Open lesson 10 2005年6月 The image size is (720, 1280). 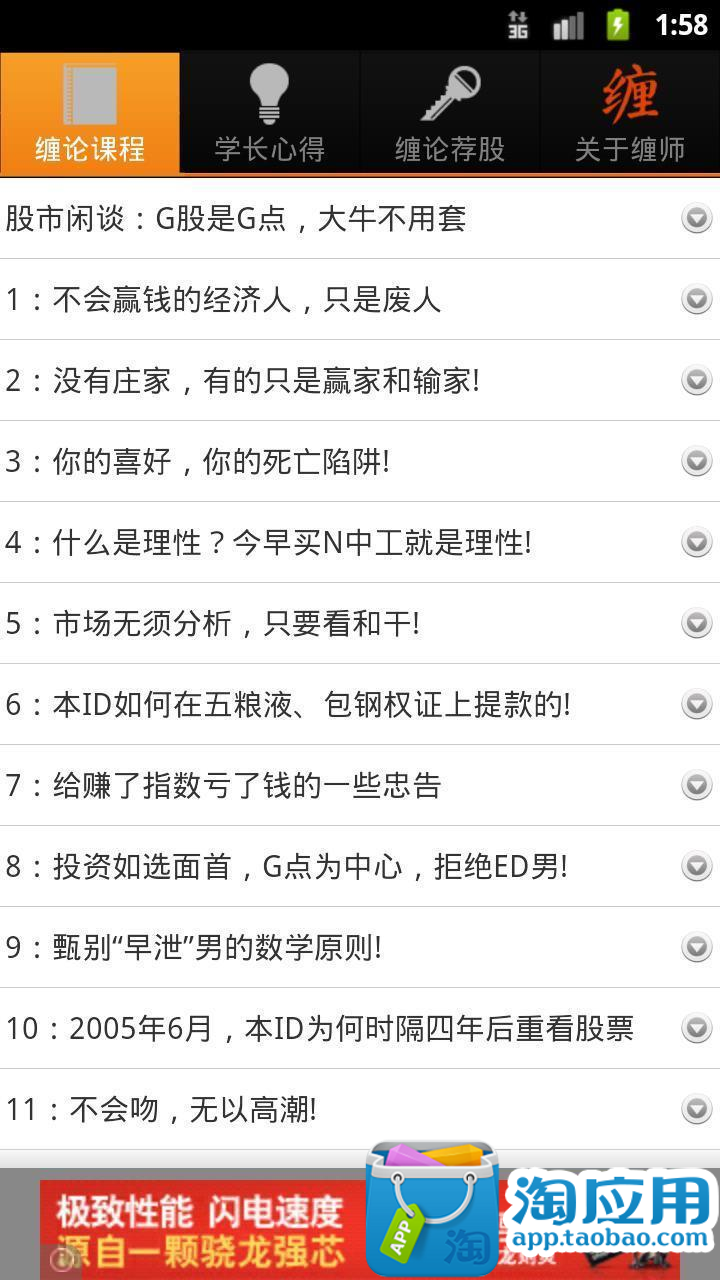[x=340, y=1028]
